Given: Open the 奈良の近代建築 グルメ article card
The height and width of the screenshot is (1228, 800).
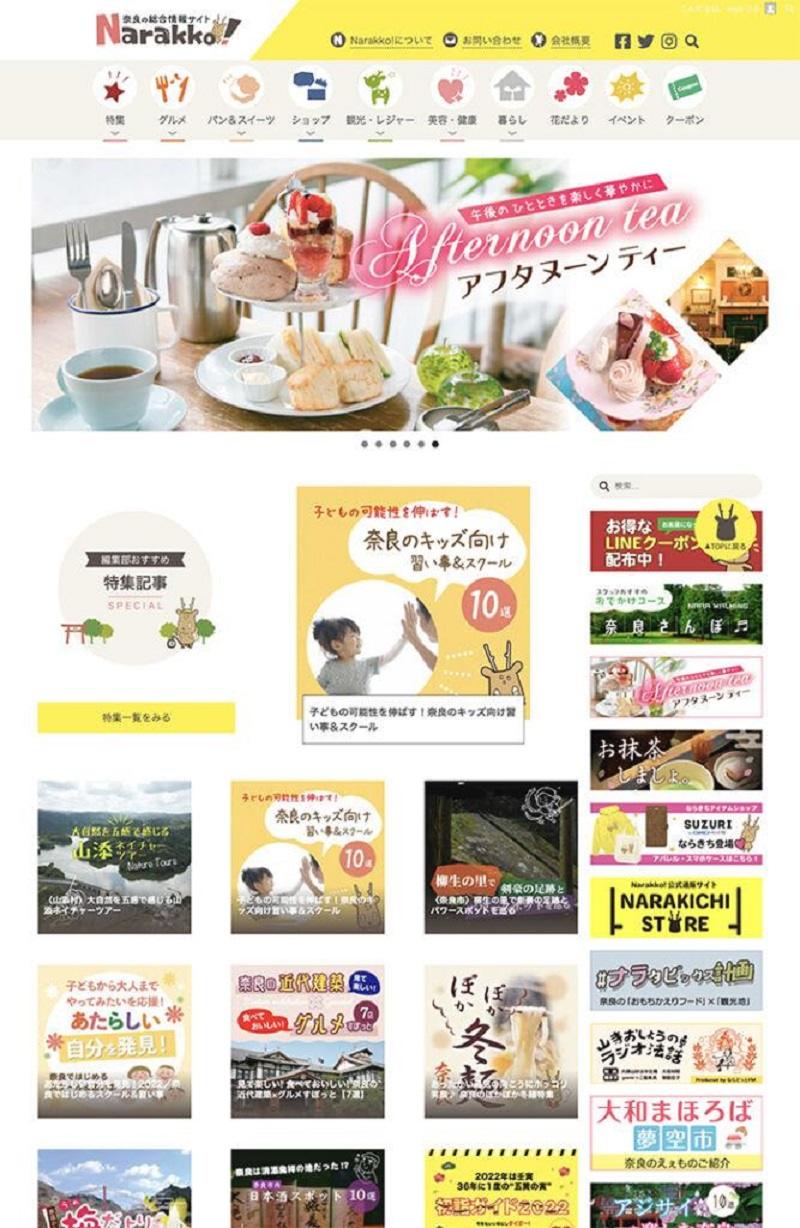Looking at the screenshot, I should (307, 1040).
